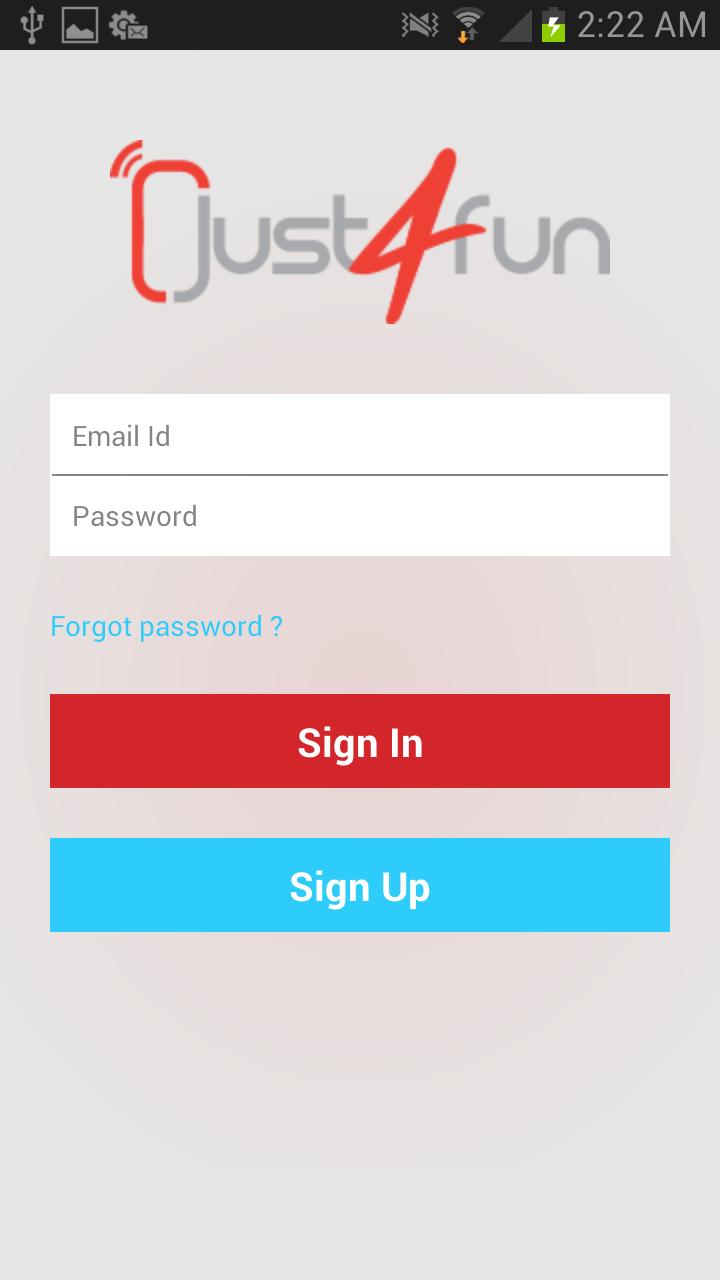Focus the Password field
The image size is (720, 1280).
[360, 516]
